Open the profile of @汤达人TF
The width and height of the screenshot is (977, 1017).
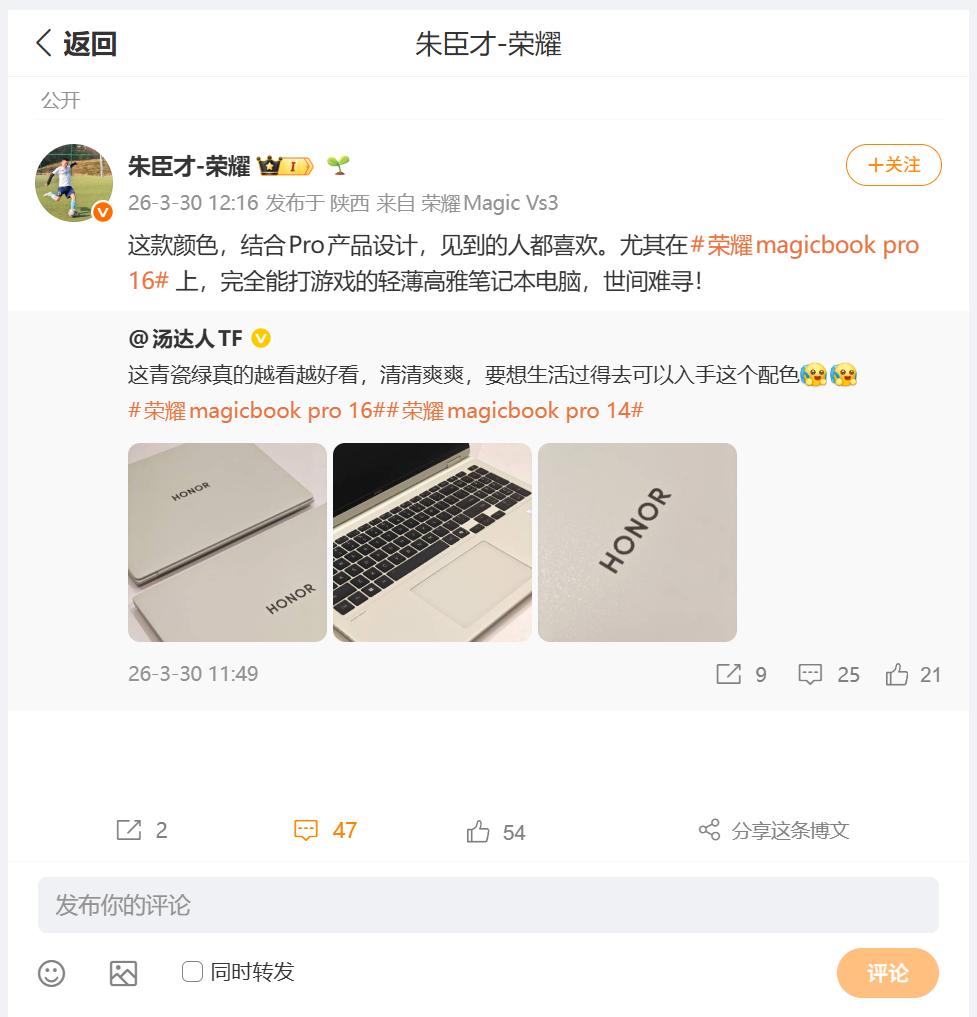[186, 338]
